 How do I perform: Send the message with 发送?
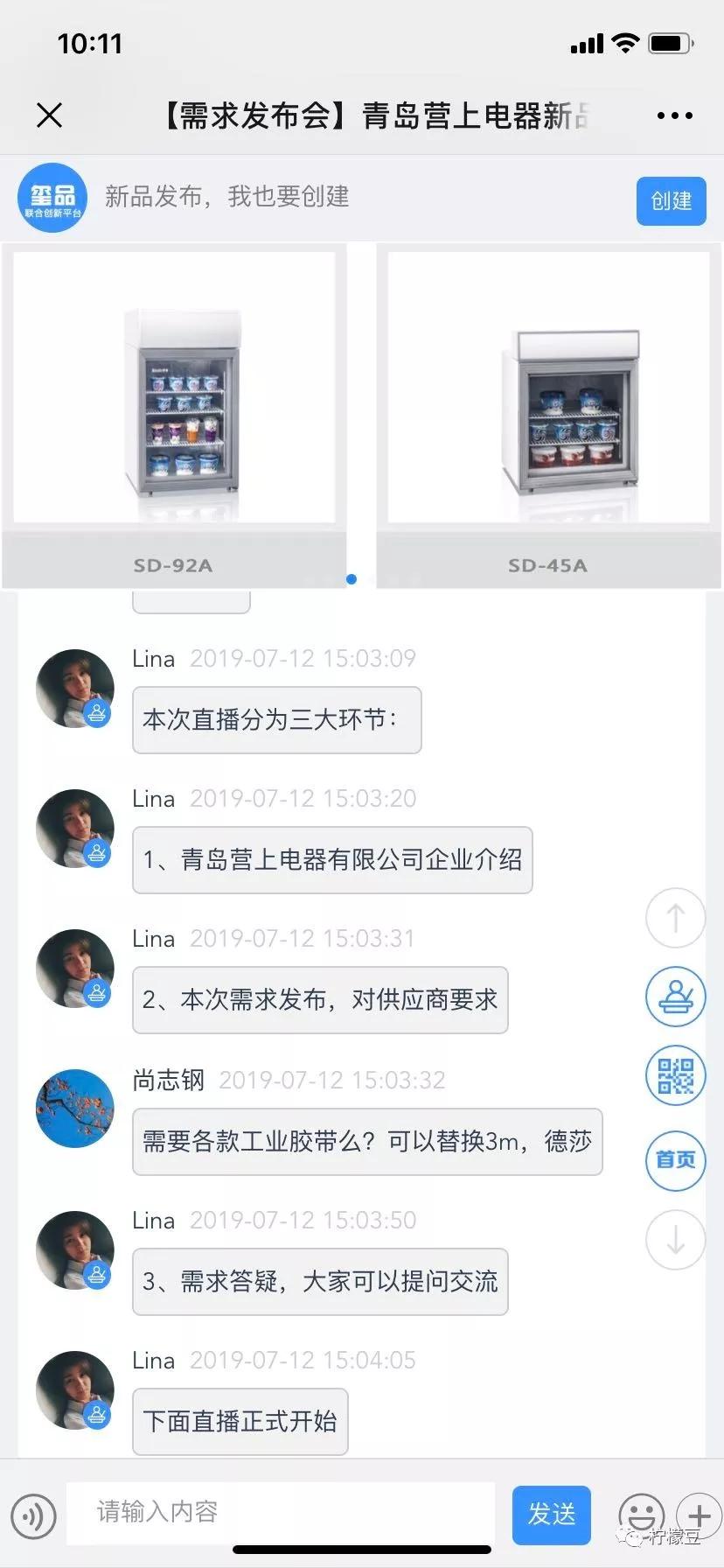click(551, 1514)
